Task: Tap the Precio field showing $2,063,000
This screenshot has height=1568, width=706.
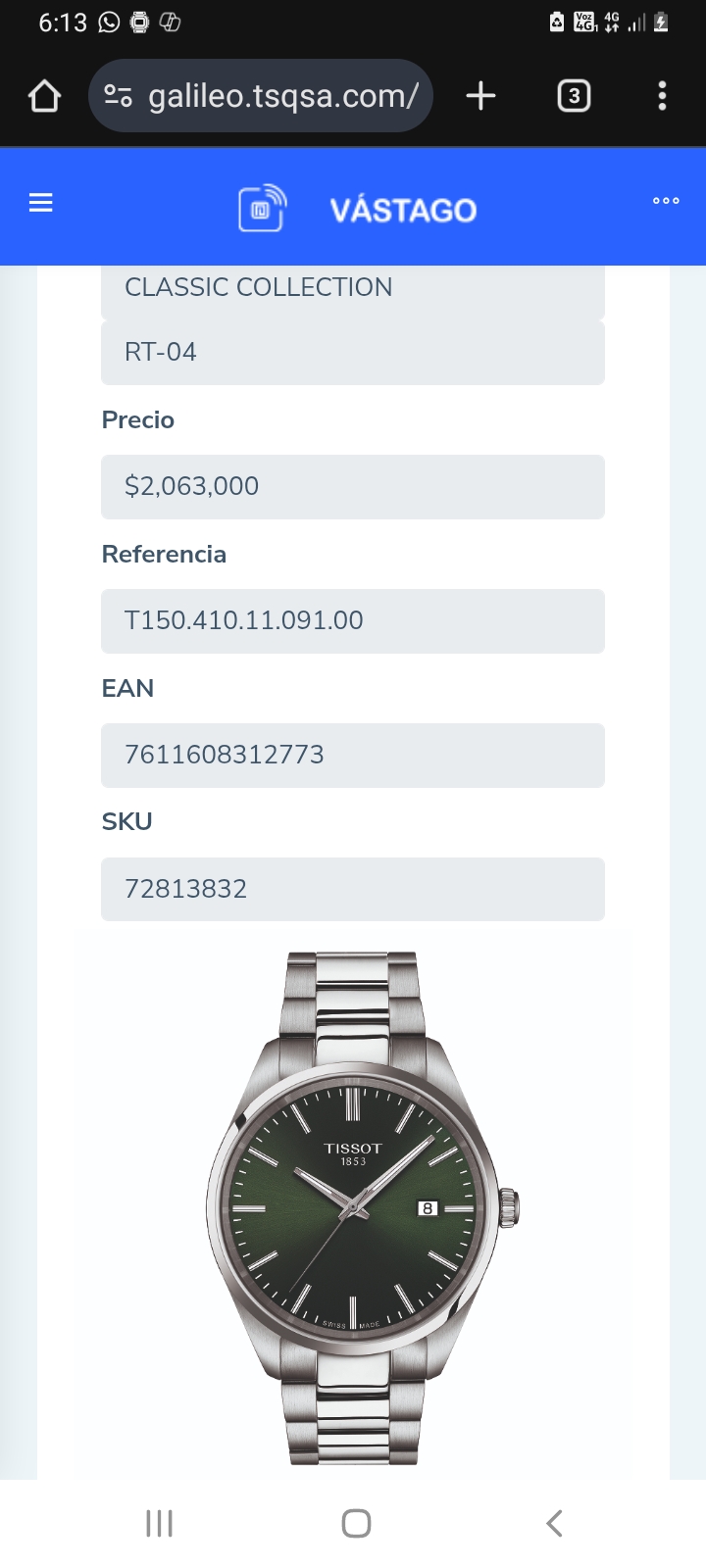Action: pos(352,487)
